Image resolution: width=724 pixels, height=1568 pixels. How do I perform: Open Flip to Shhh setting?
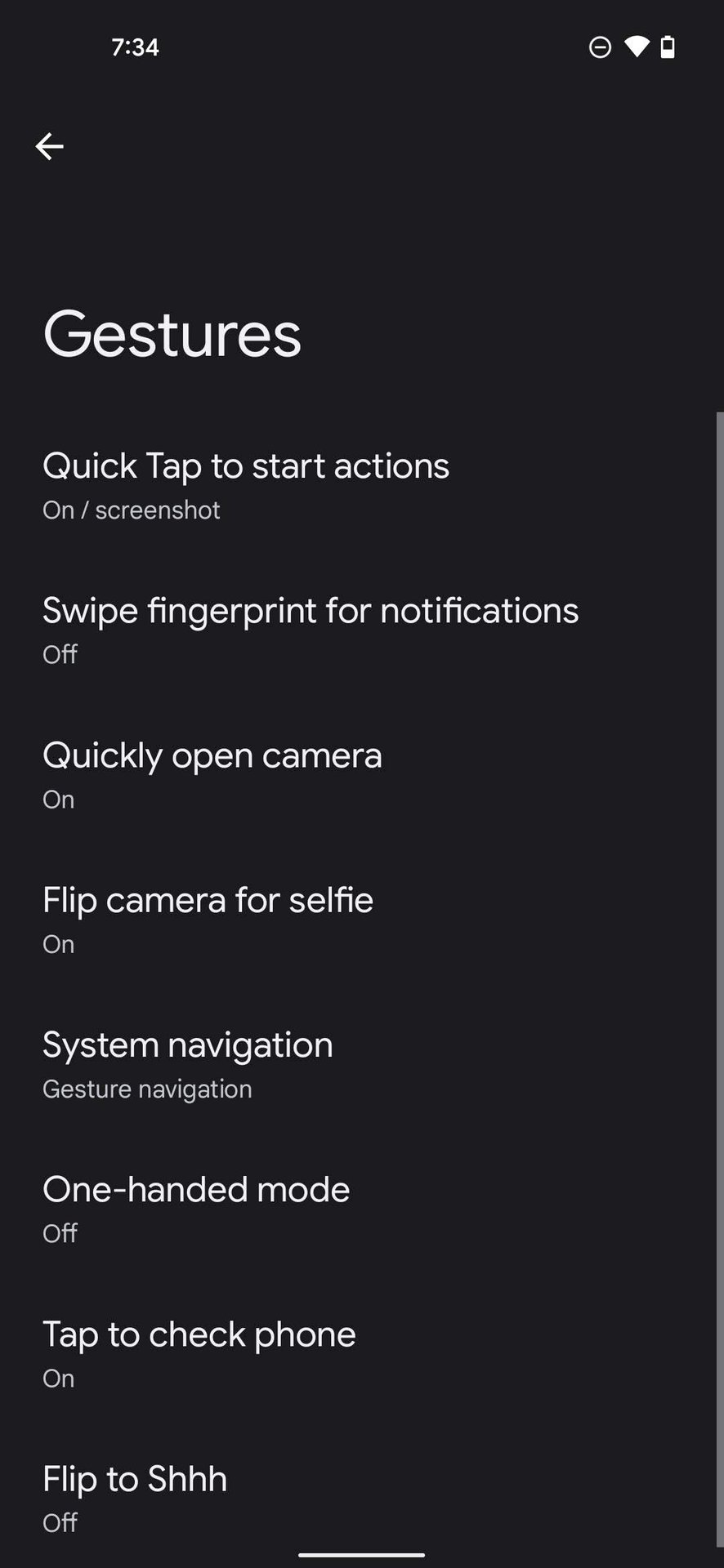tap(136, 1497)
